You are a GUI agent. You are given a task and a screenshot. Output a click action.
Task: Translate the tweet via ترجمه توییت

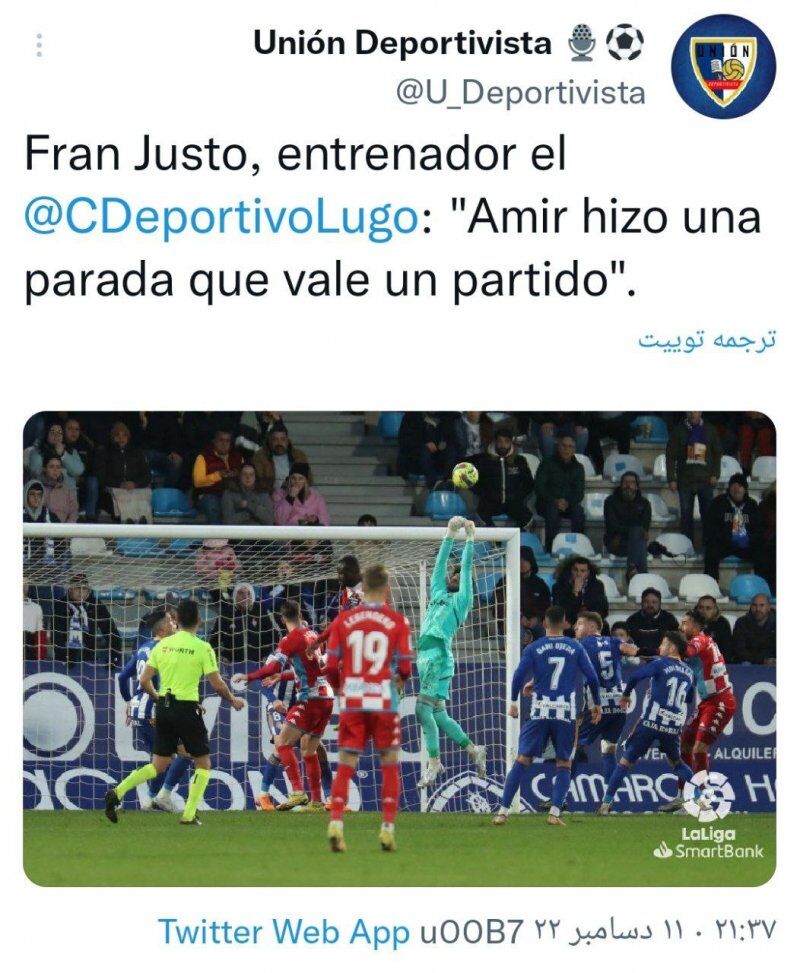[x=706, y=340]
